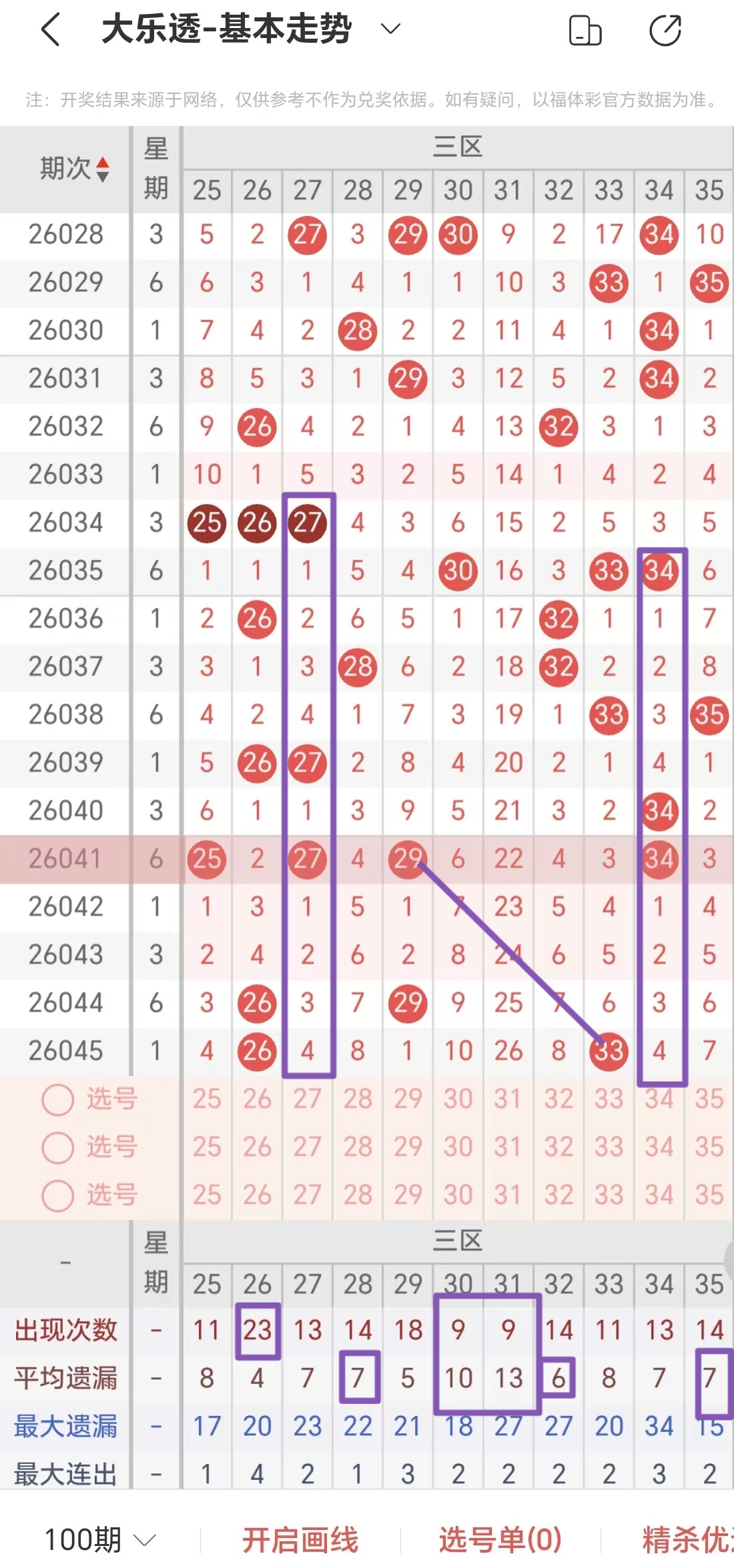
Task: Open the 100期 period count dropdown
Action: pyautogui.click(x=100, y=1539)
